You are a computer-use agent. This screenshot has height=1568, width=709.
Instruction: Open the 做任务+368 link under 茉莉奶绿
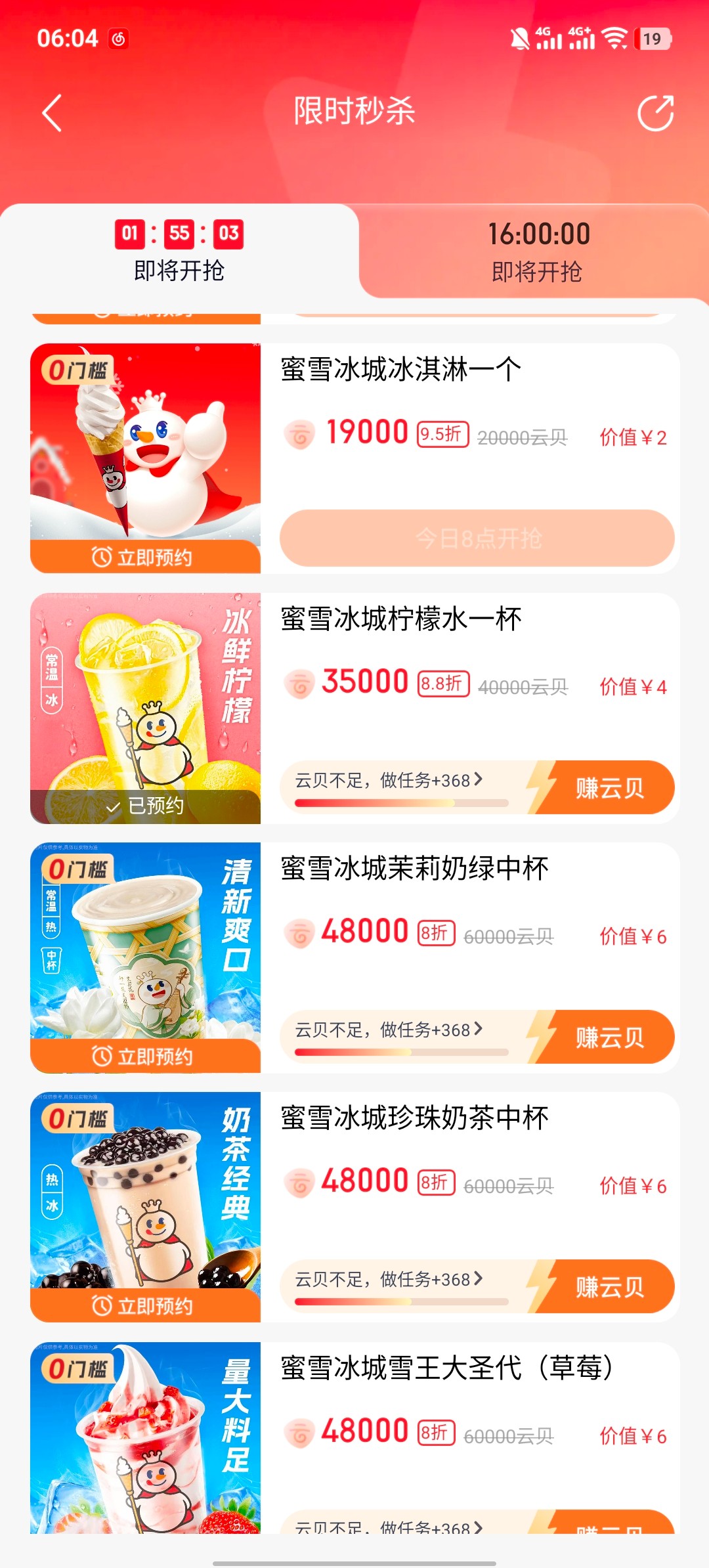[x=389, y=1030]
